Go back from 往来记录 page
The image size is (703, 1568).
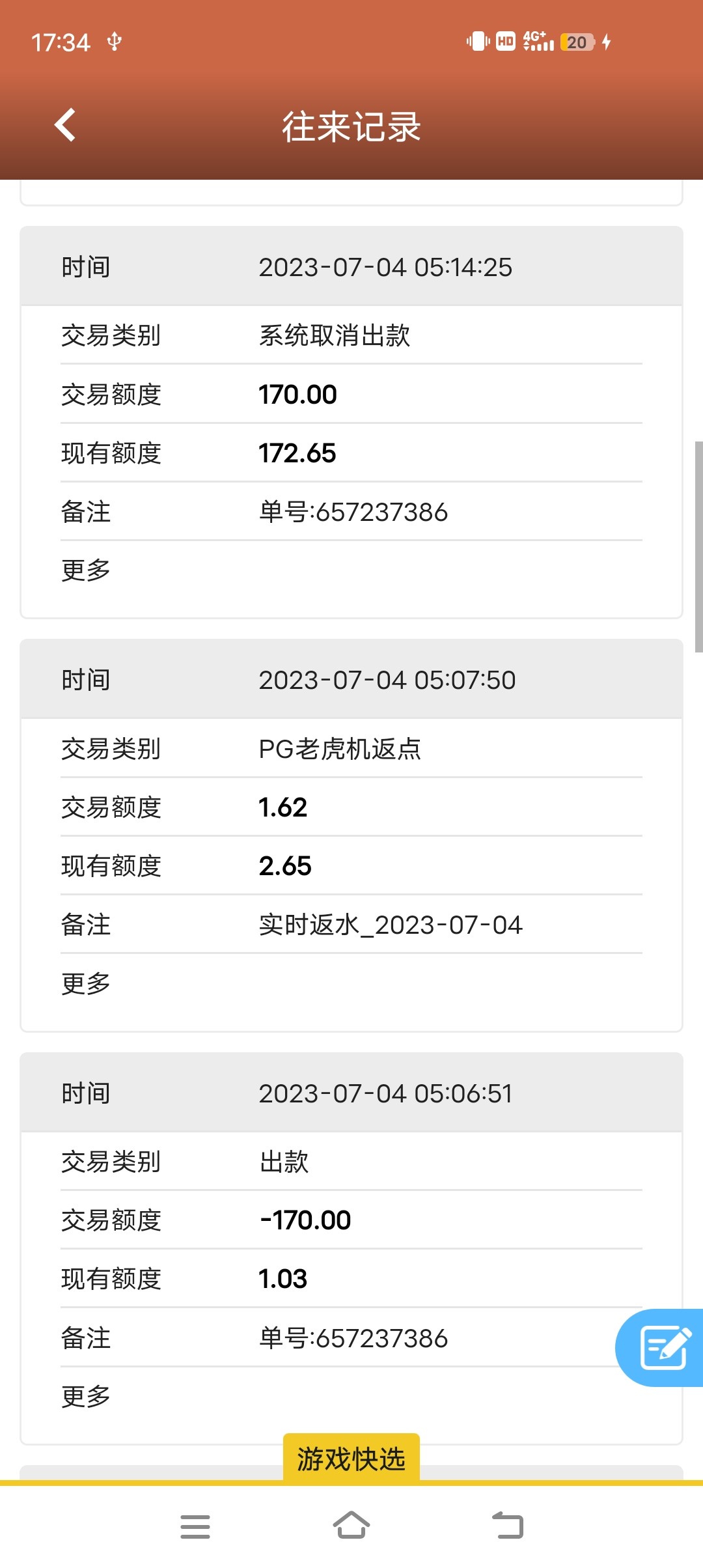(65, 125)
